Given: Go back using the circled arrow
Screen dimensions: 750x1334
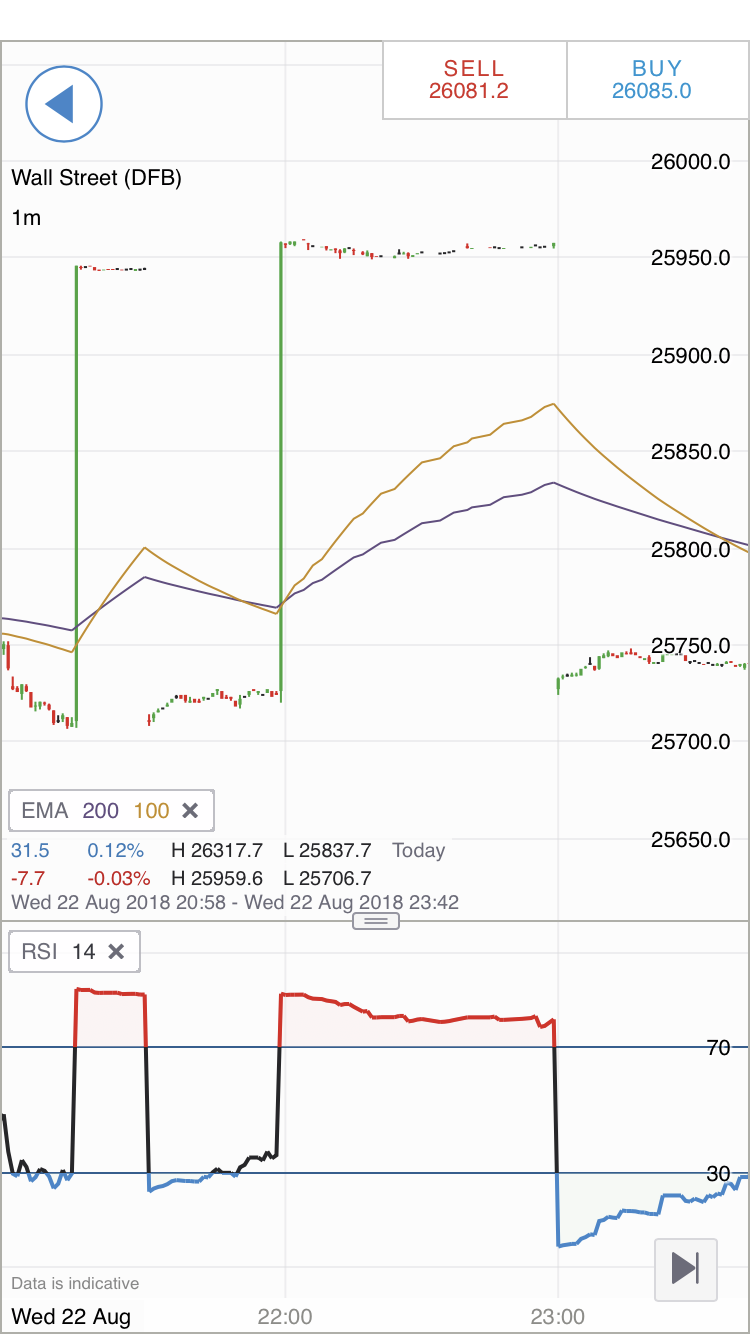Looking at the screenshot, I should pos(64,103).
